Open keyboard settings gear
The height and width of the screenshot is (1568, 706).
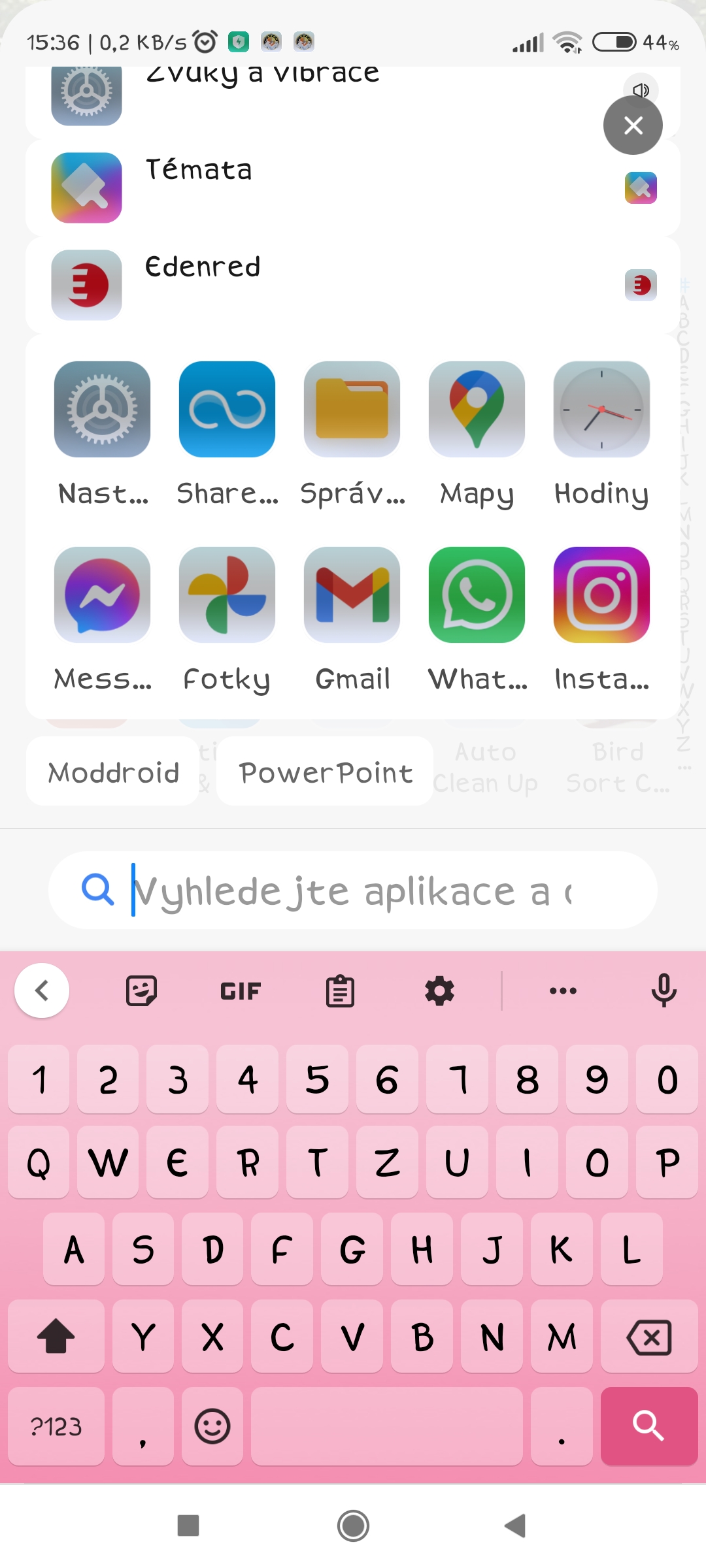pos(439,990)
